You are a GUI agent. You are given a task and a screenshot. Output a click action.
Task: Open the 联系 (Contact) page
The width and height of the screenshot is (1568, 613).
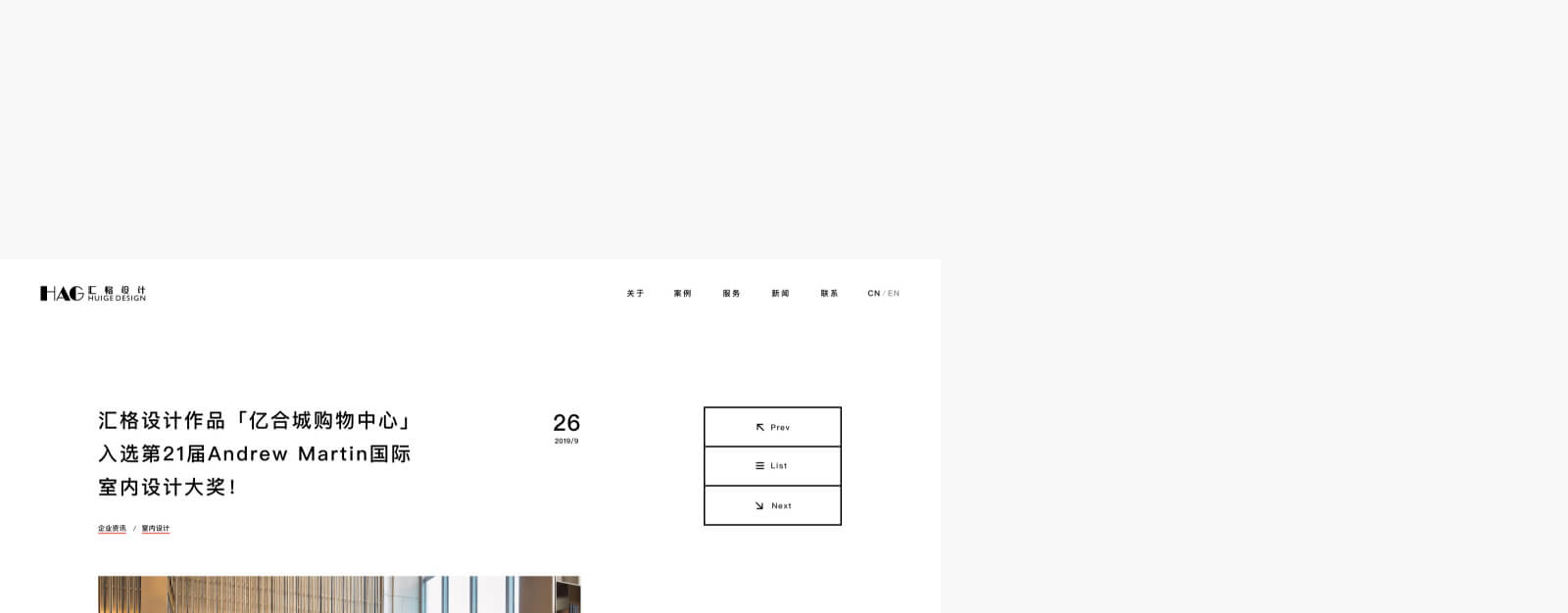(829, 294)
